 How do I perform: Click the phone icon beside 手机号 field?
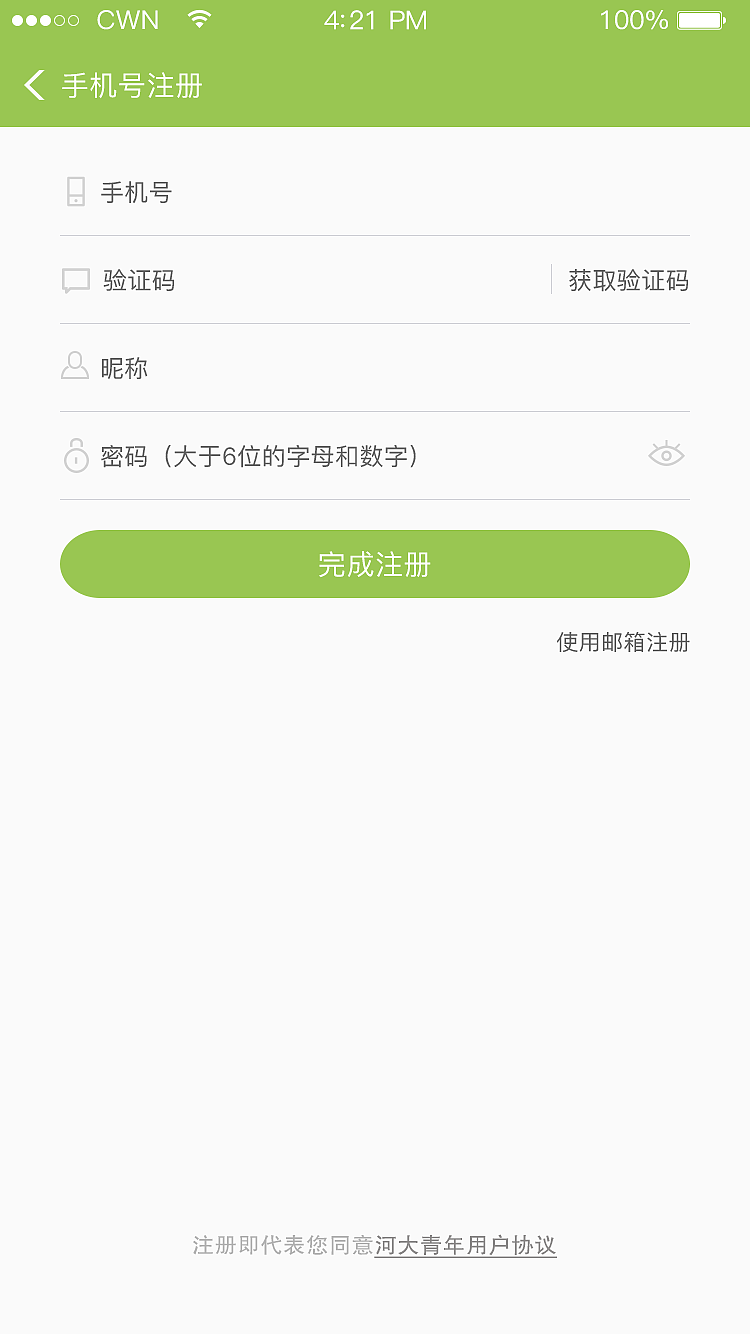[x=75, y=192]
